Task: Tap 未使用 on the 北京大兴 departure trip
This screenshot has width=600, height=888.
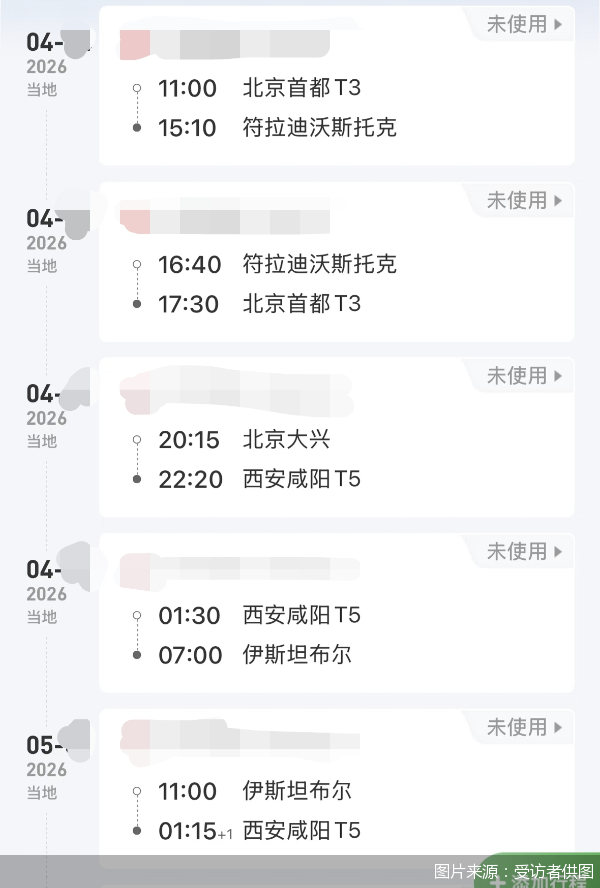Action: (524, 376)
